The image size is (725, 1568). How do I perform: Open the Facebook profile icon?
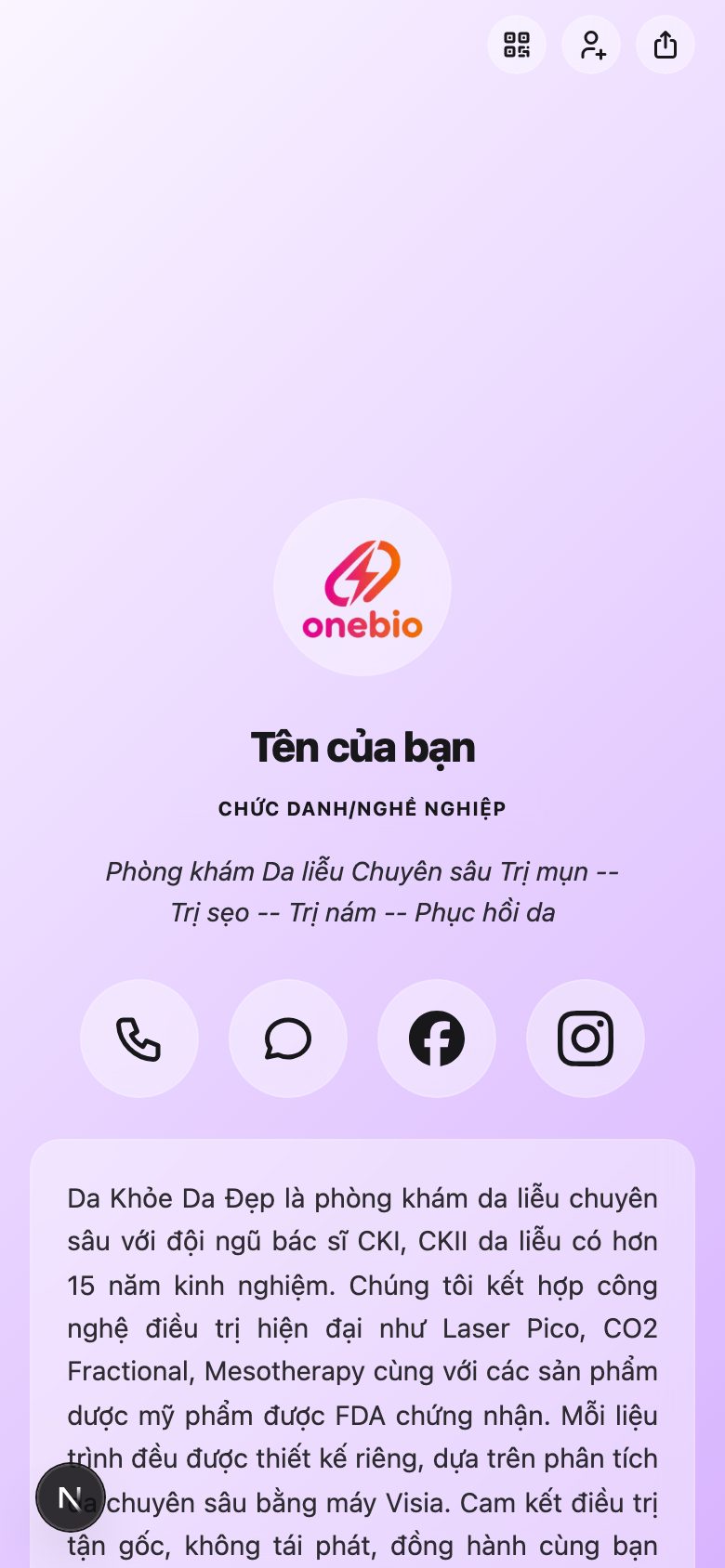(437, 1038)
